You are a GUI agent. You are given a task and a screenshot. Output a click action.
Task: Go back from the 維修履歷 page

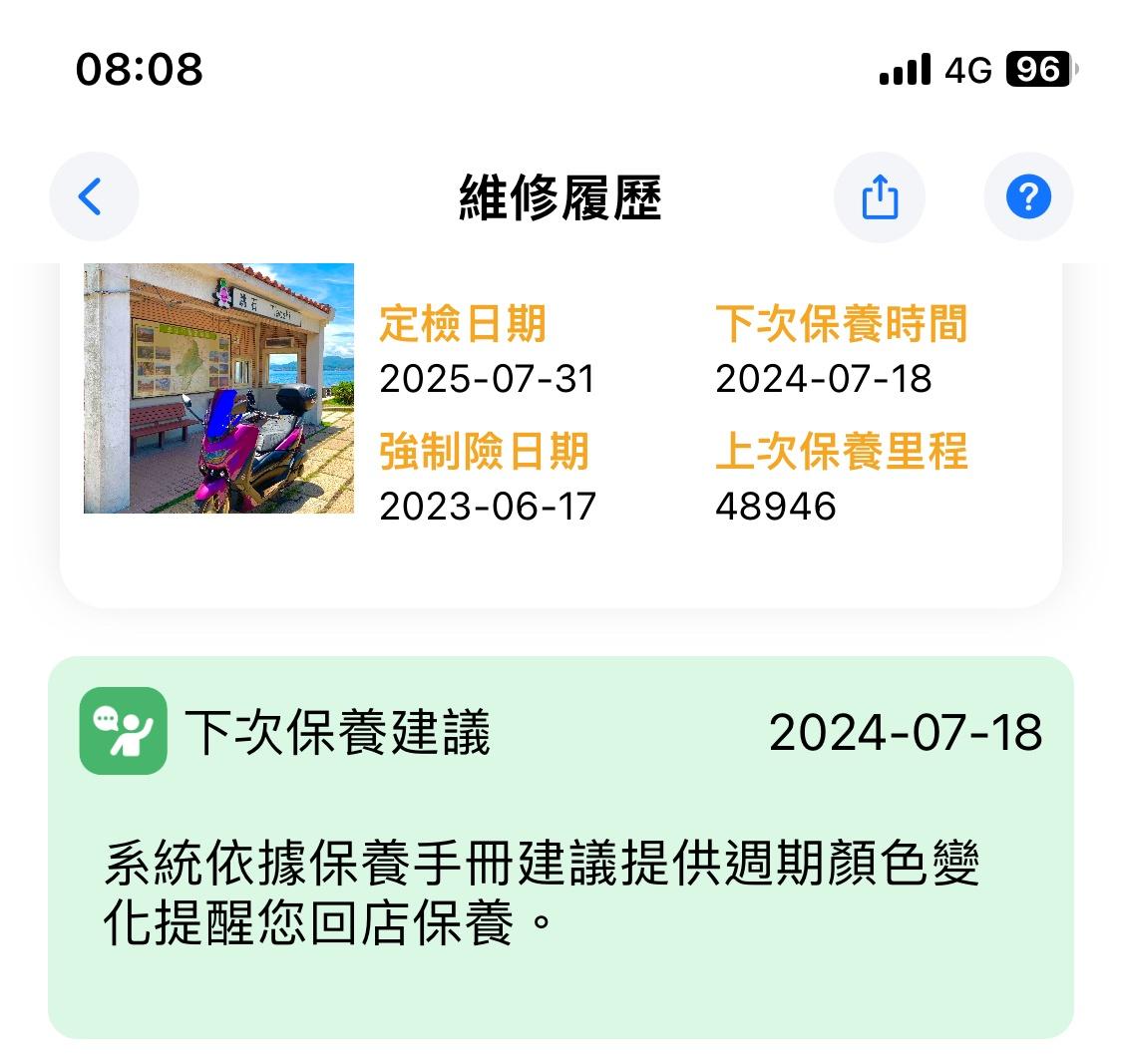93,197
